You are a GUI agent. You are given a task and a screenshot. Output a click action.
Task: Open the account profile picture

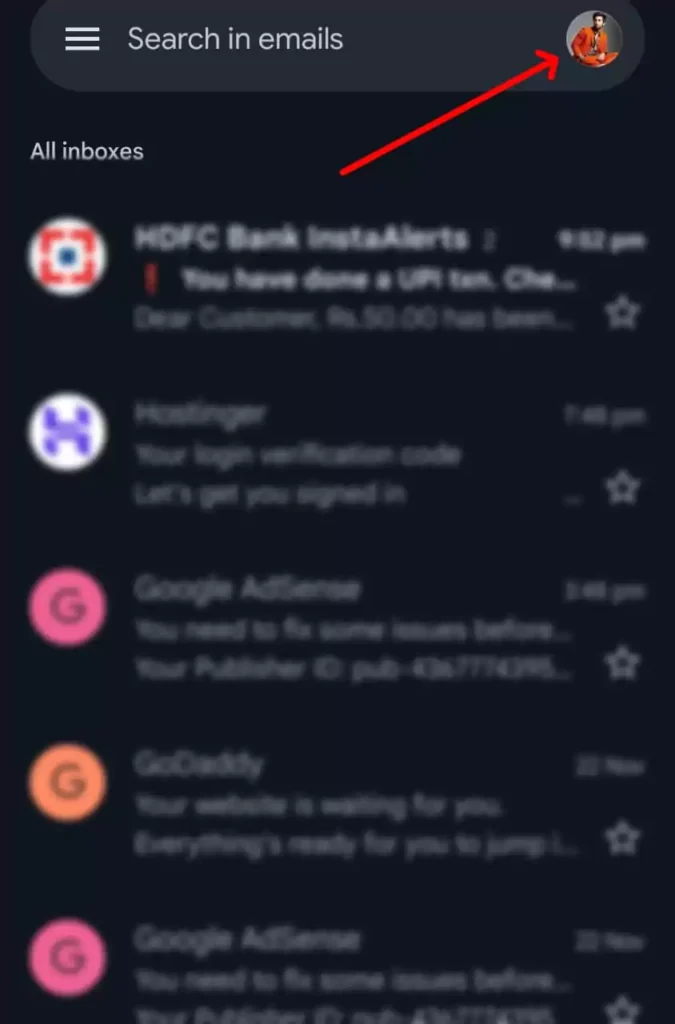[594, 40]
